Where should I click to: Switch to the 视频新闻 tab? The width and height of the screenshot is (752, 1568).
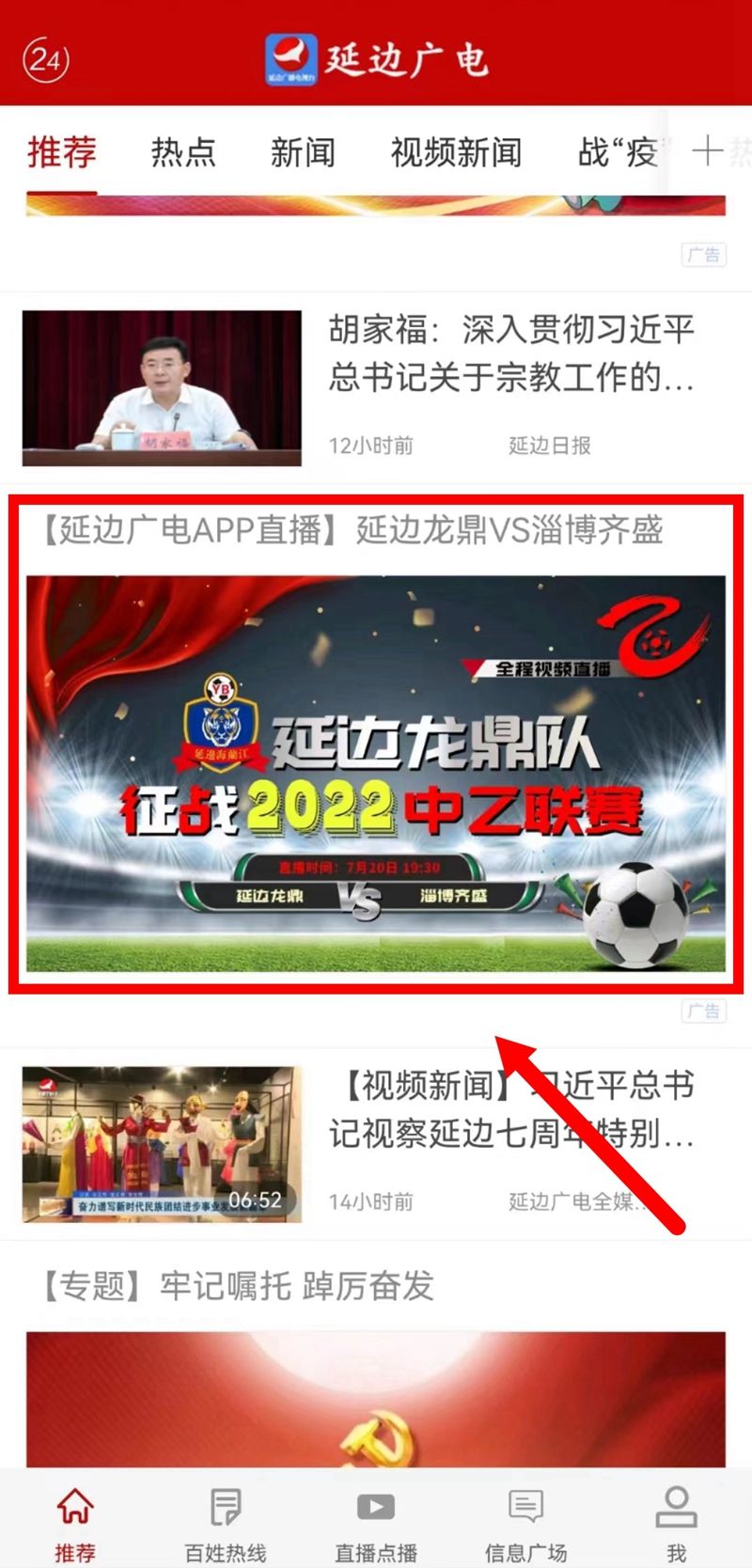point(456,152)
